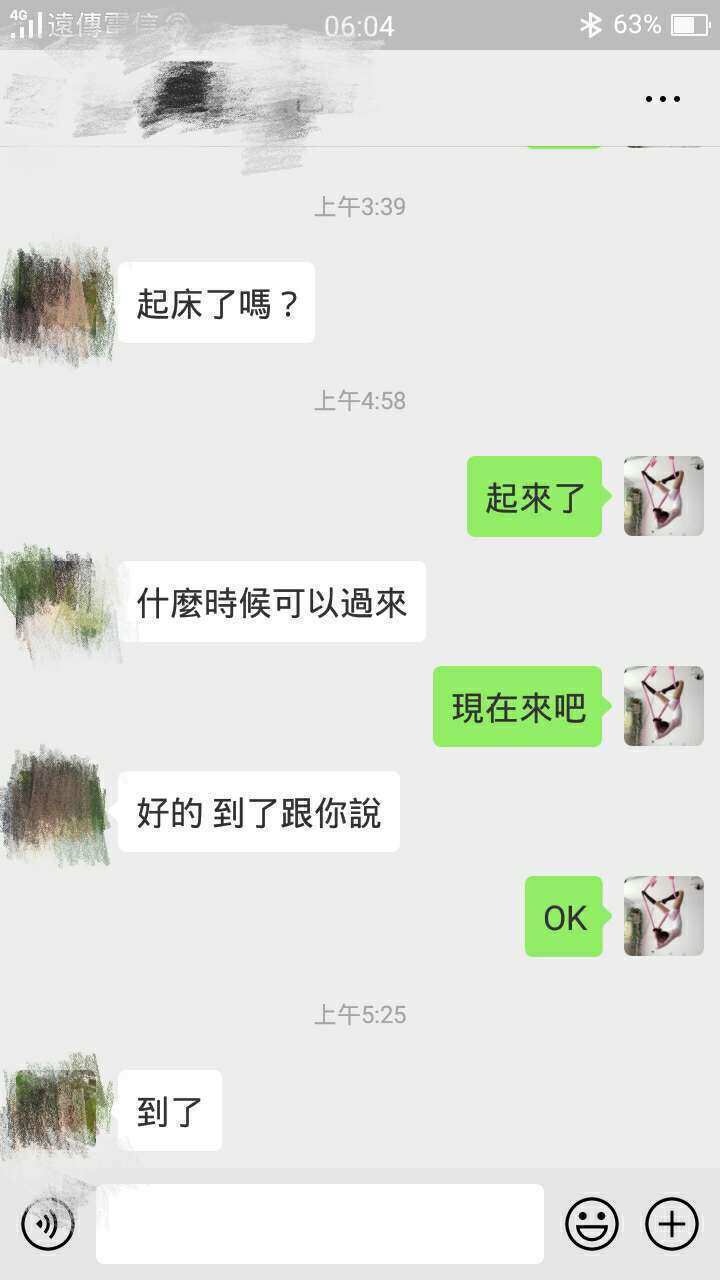
Task: Tap the 什麼時候可以過來 message
Action: [x=277, y=602]
